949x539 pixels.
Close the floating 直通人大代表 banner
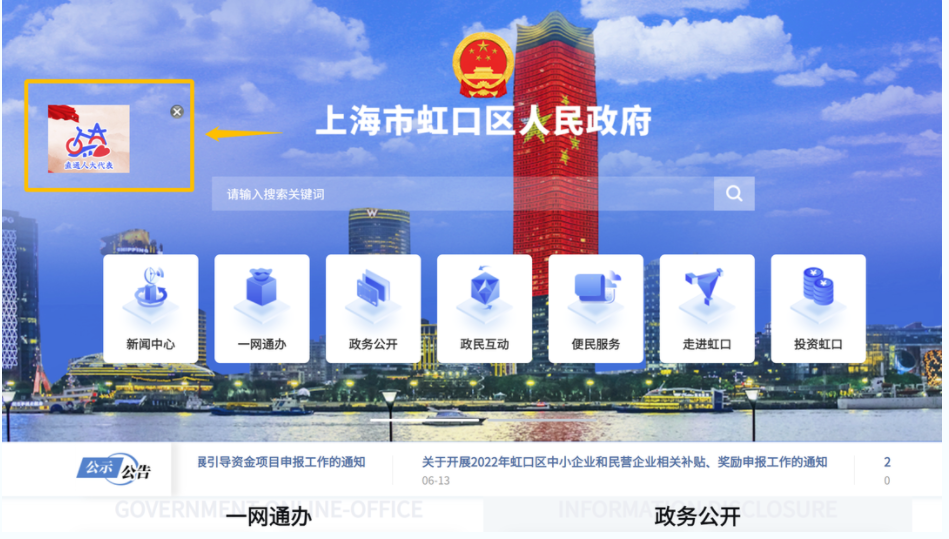coord(177,112)
